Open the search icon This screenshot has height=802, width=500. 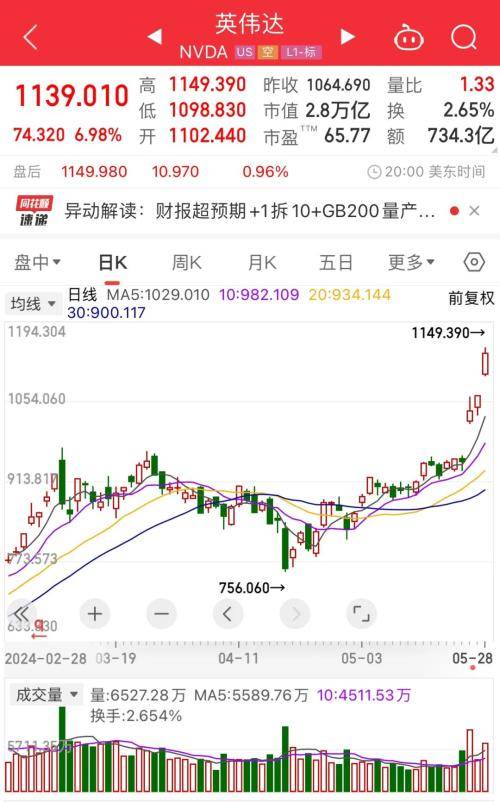click(x=464, y=37)
